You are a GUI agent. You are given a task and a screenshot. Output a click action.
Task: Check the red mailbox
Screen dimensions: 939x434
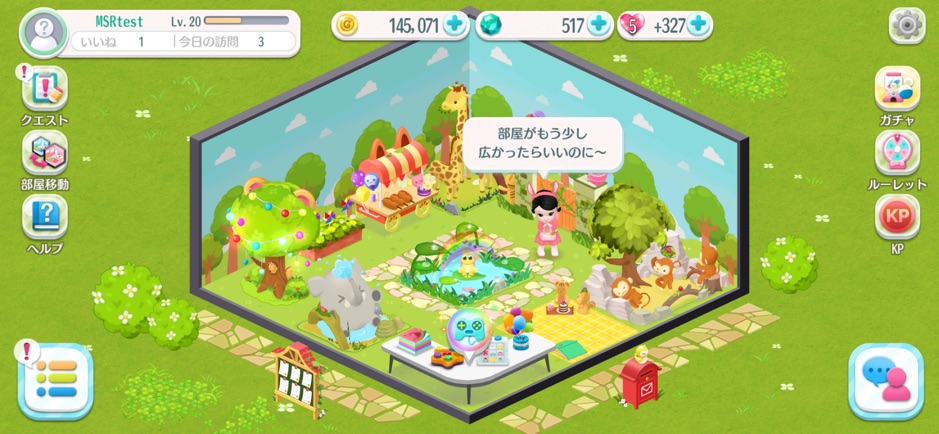638,379
